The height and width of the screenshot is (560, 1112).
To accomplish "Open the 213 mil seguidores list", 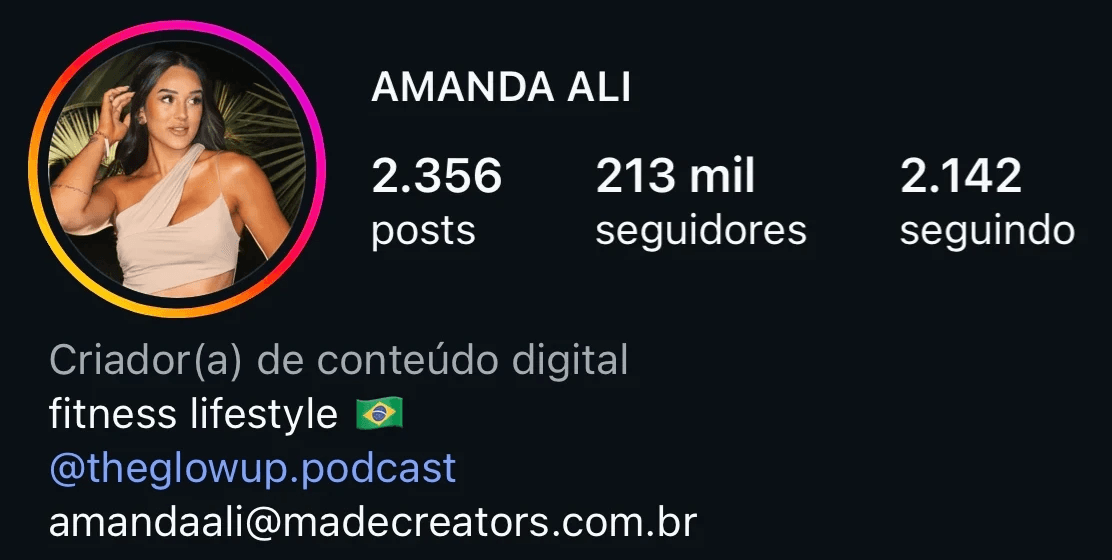I will coord(700,202).
